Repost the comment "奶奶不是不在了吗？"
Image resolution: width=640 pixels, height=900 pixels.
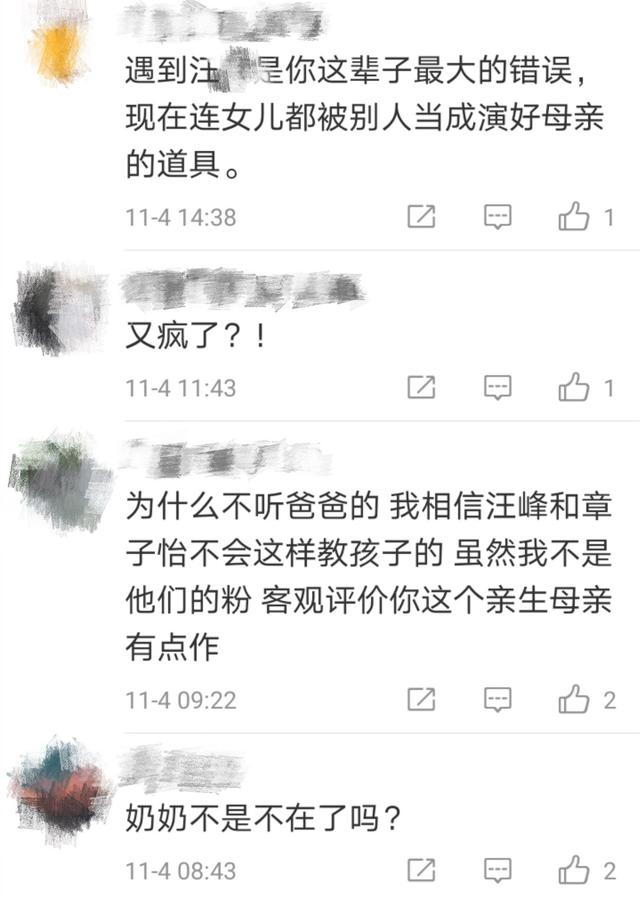click(x=422, y=870)
